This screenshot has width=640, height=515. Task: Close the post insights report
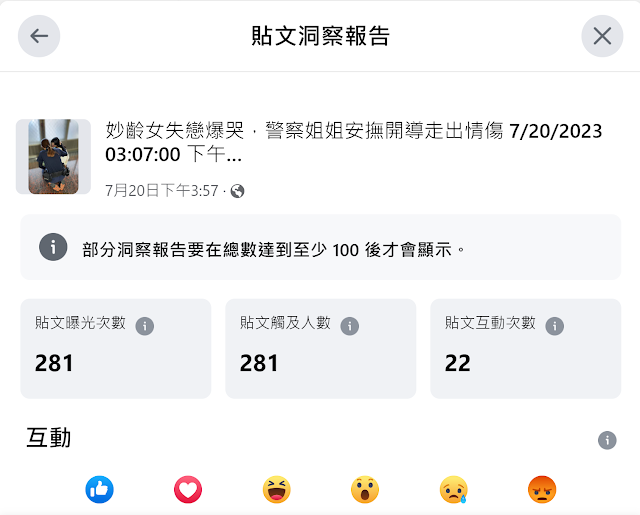602,36
